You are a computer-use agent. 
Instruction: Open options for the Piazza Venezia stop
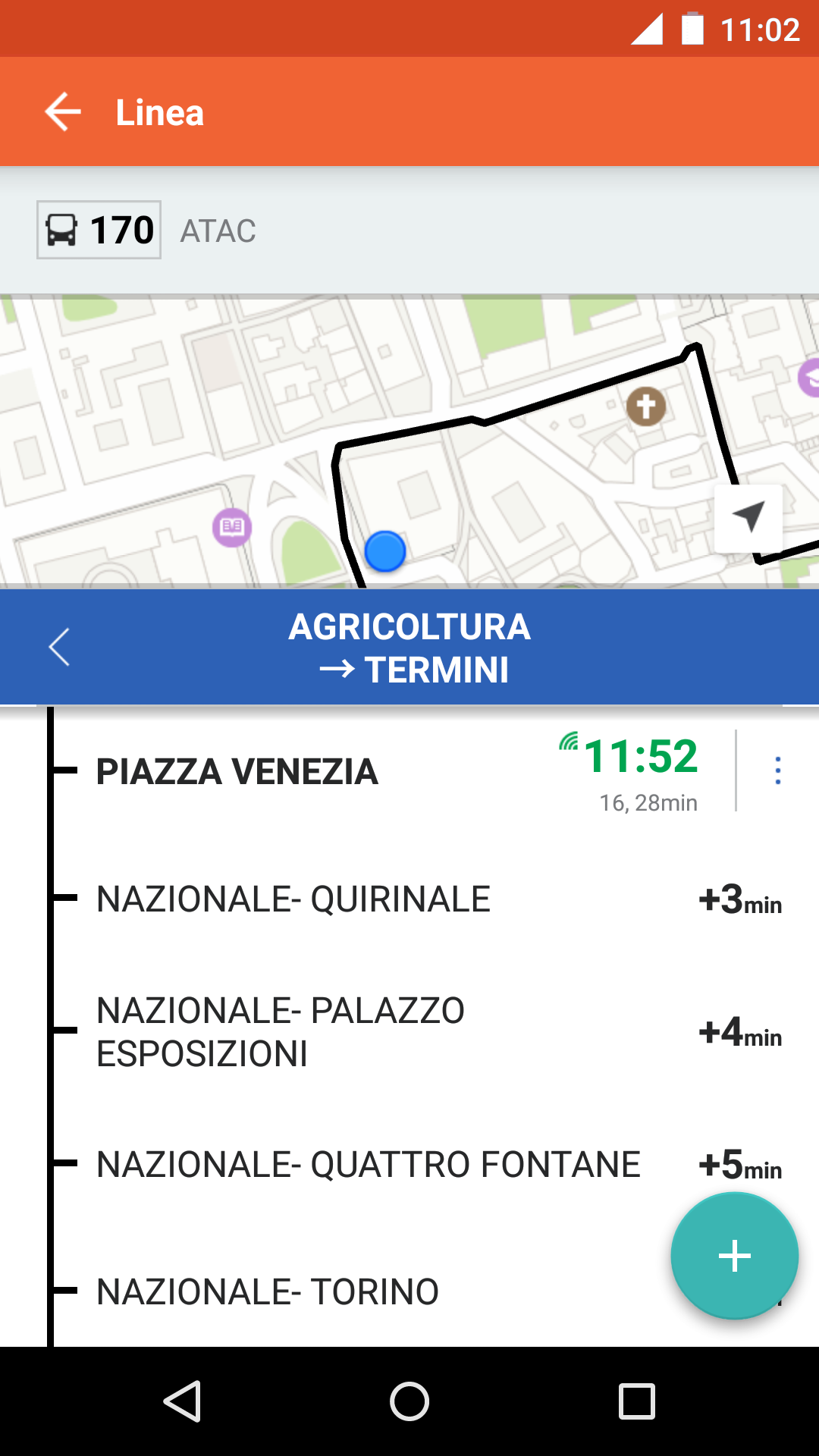tap(777, 770)
